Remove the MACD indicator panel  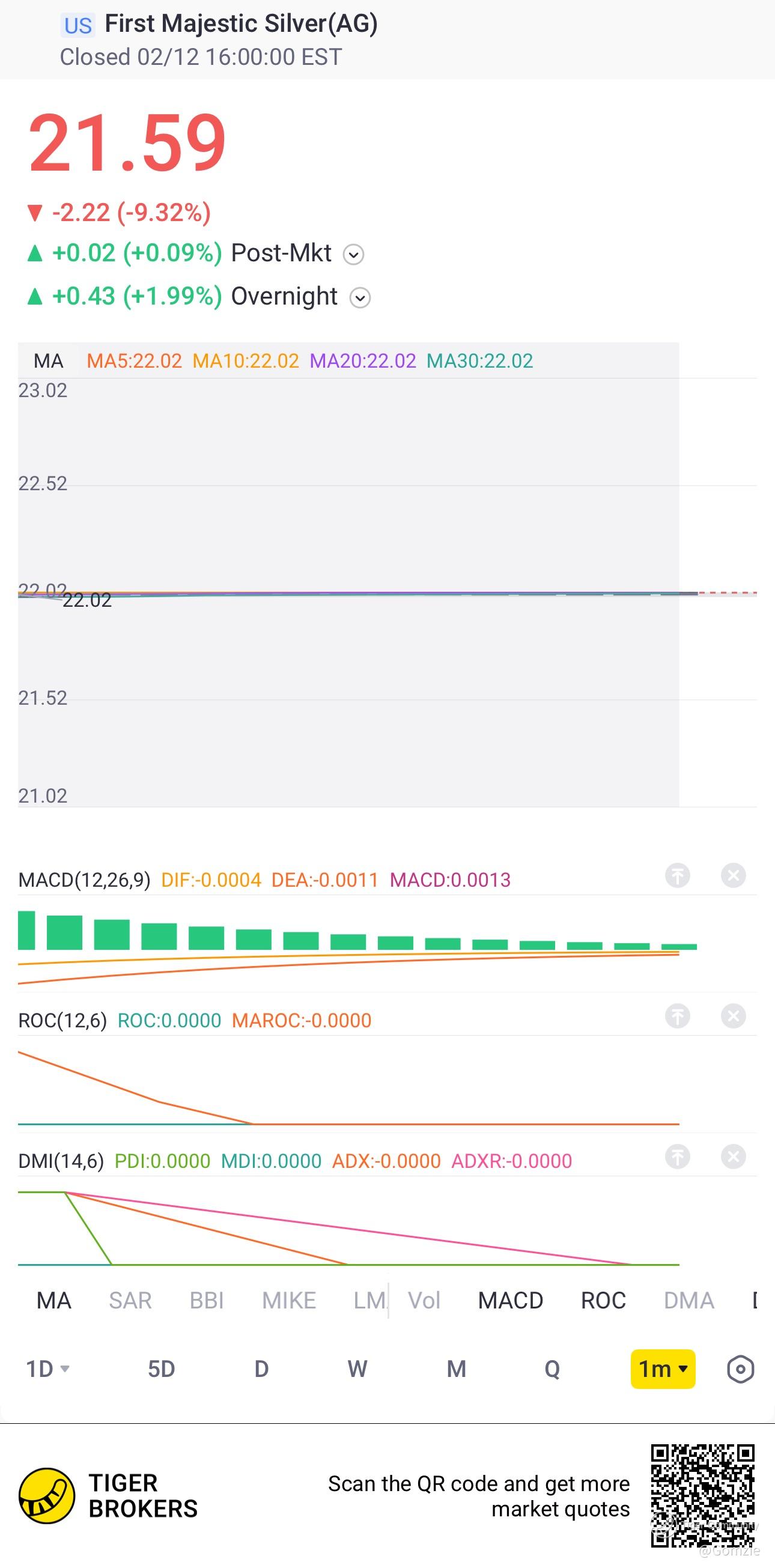733,875
